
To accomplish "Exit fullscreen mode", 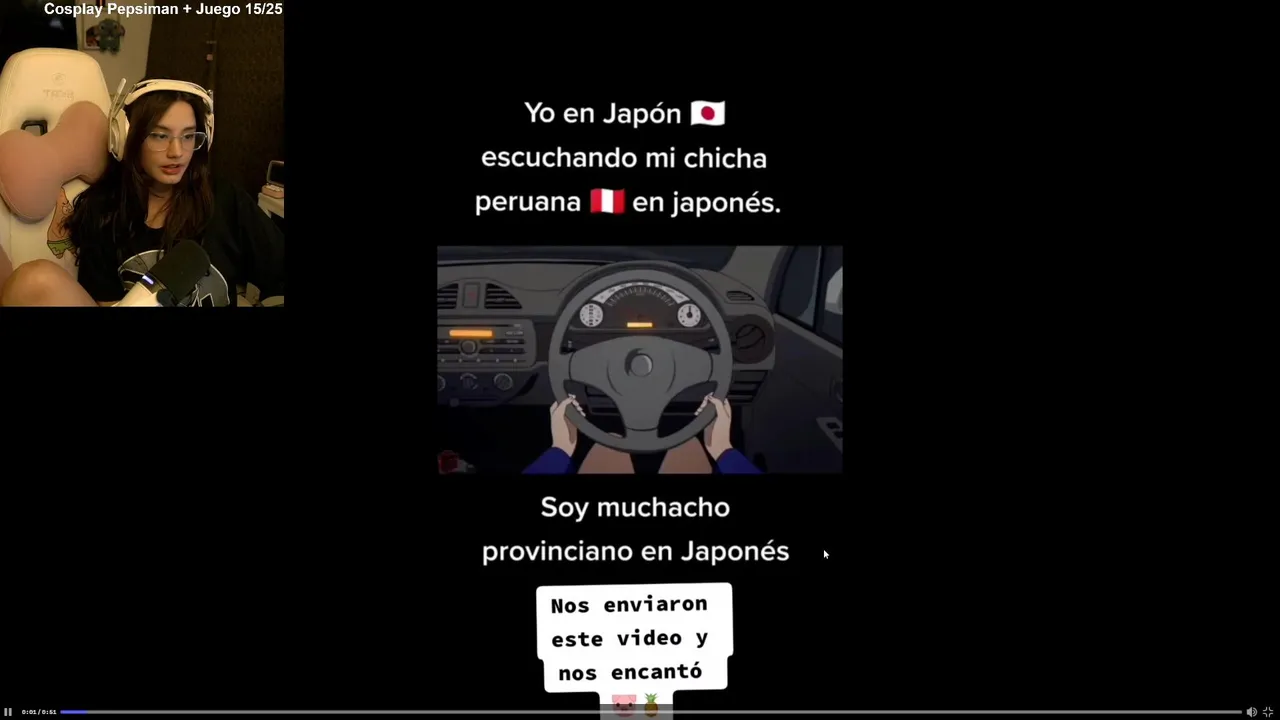I will (x=1268, y=712).
